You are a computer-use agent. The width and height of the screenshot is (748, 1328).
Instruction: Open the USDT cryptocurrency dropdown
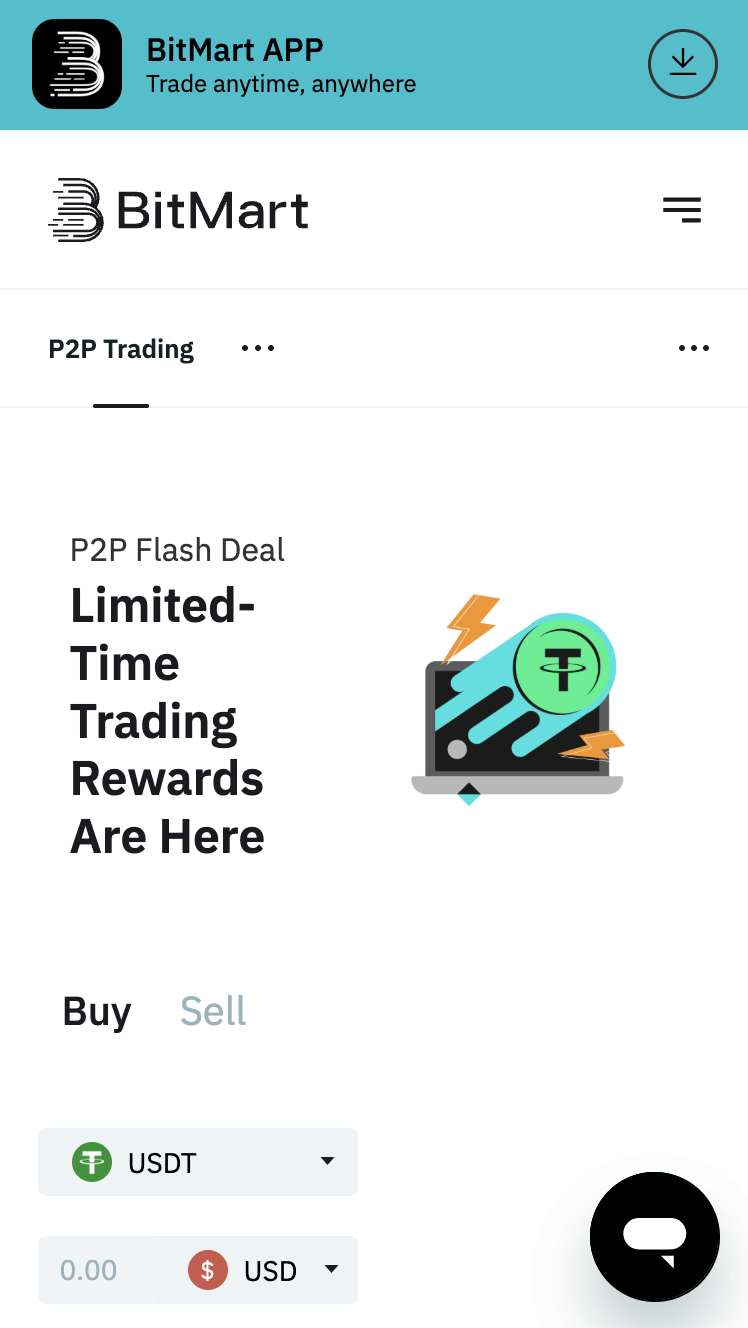[326, 1162]
